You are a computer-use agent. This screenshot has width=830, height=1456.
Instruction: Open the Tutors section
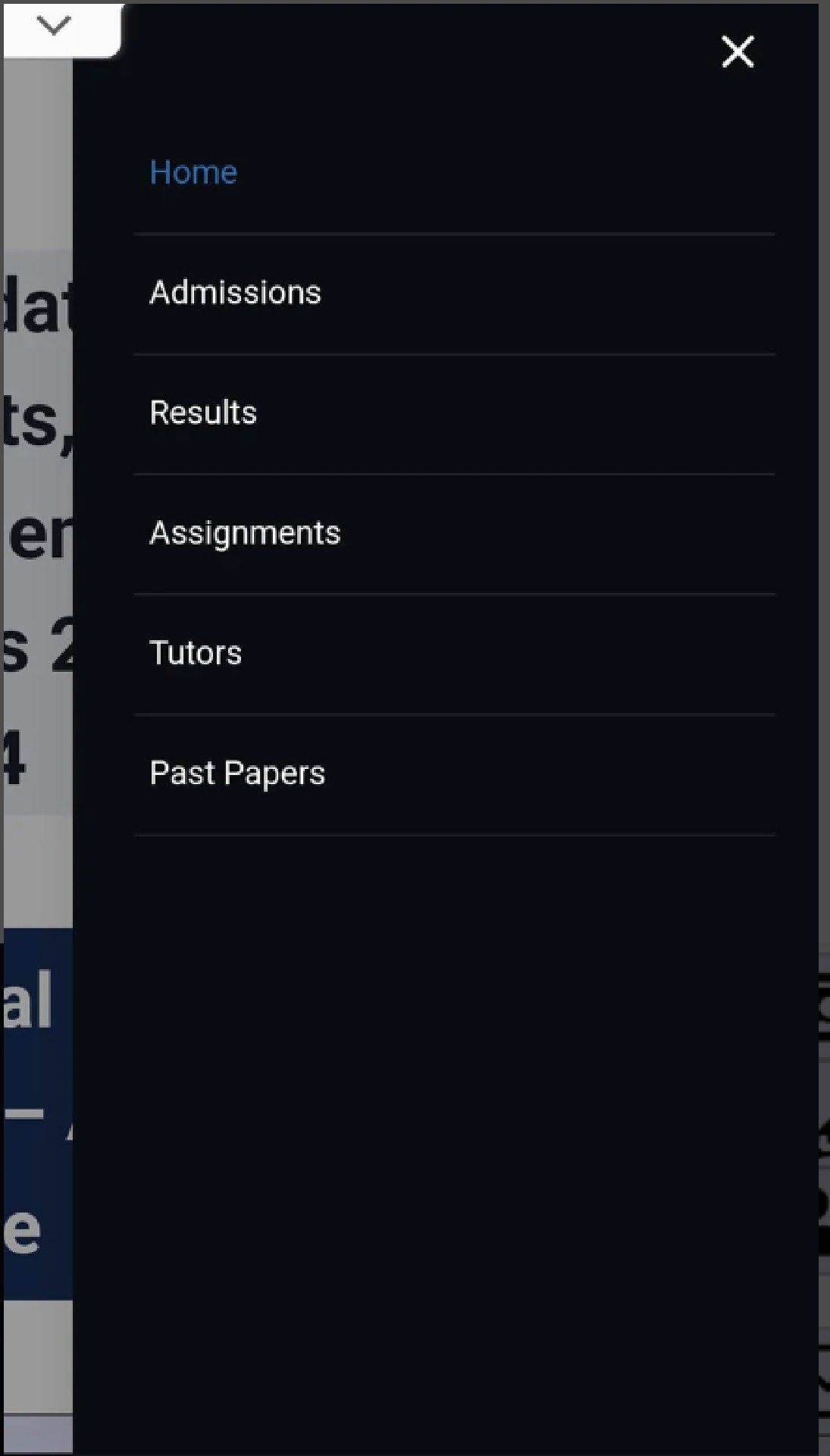(x=196, y=653)
